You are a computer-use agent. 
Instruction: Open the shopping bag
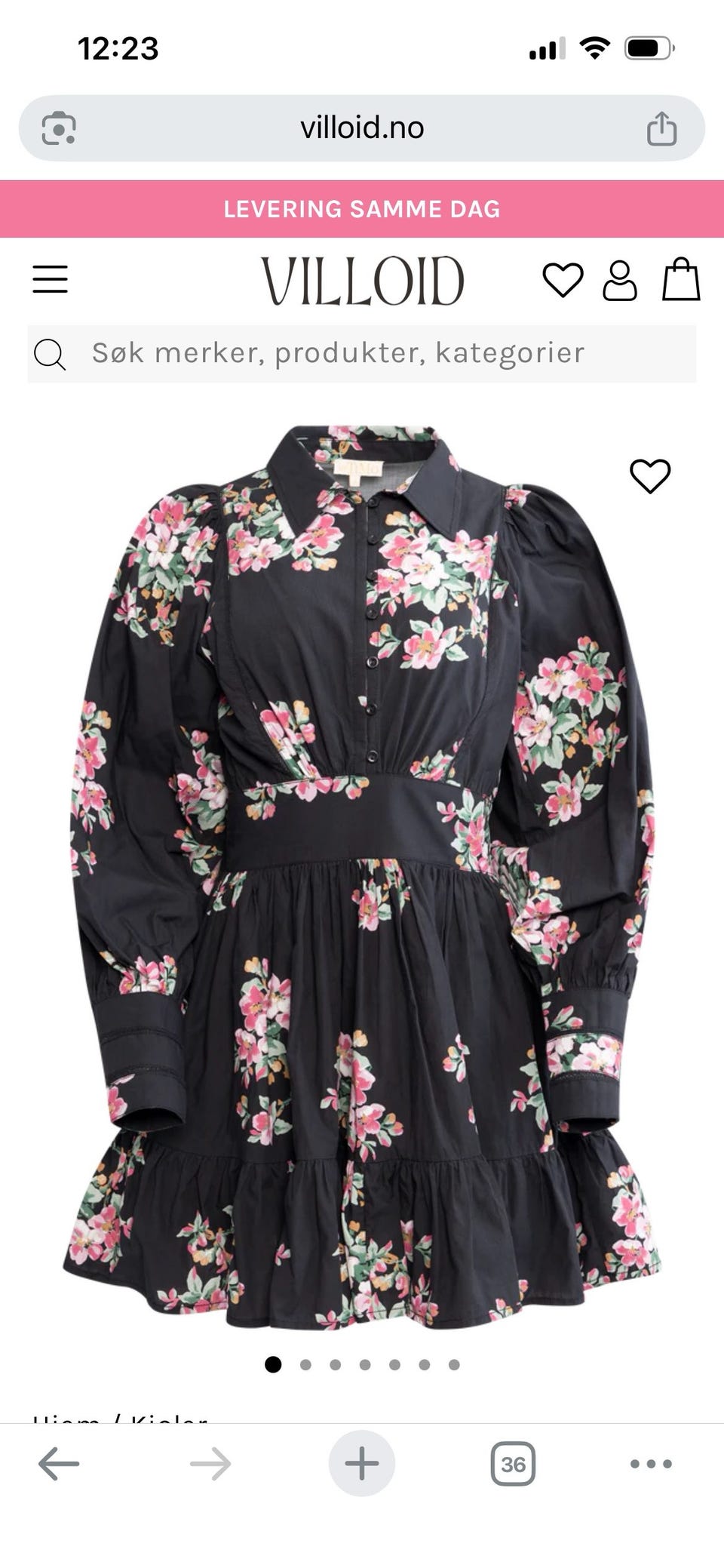pos(681,279)
